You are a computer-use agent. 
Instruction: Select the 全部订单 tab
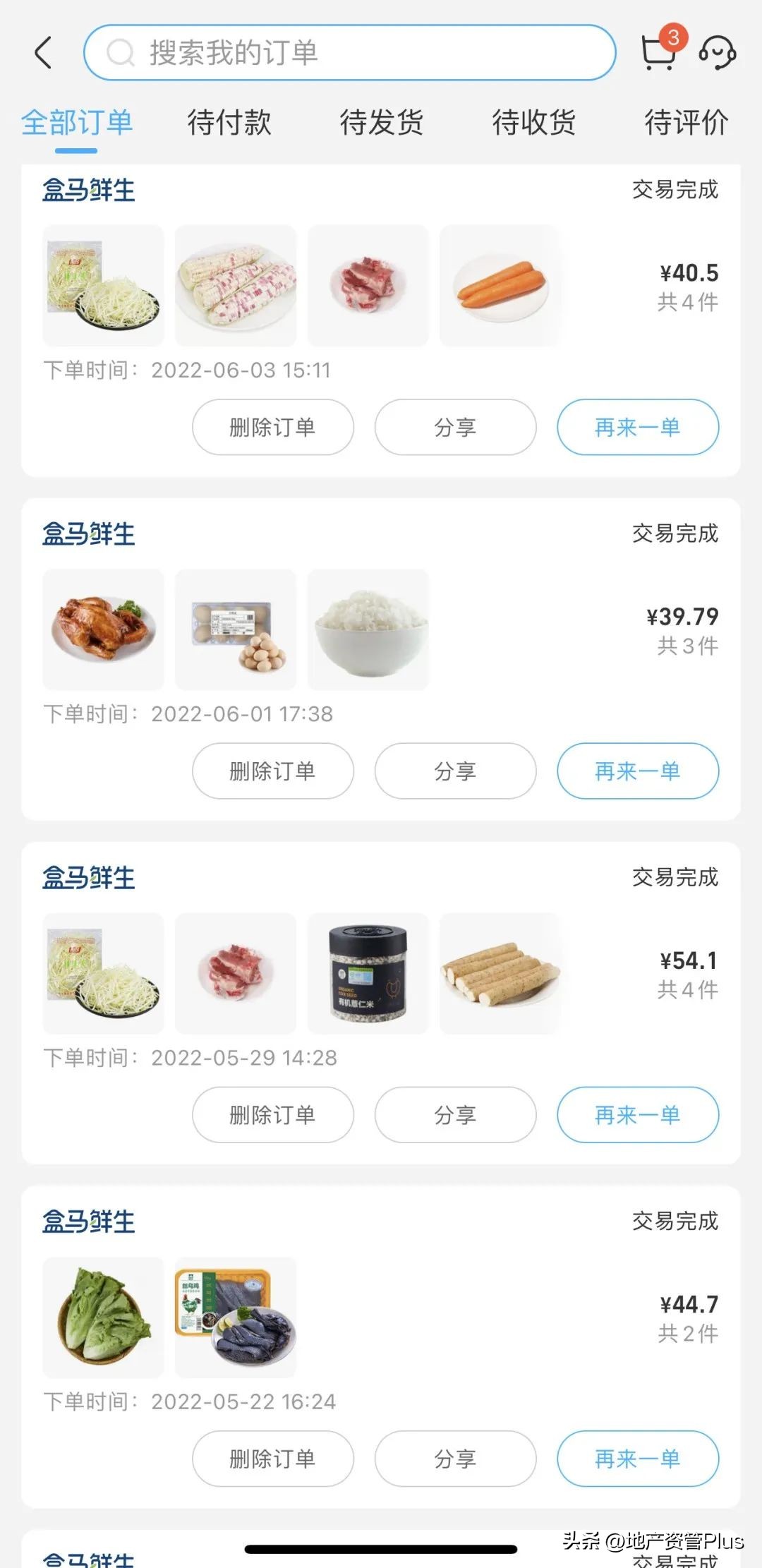tap(76, 122)
